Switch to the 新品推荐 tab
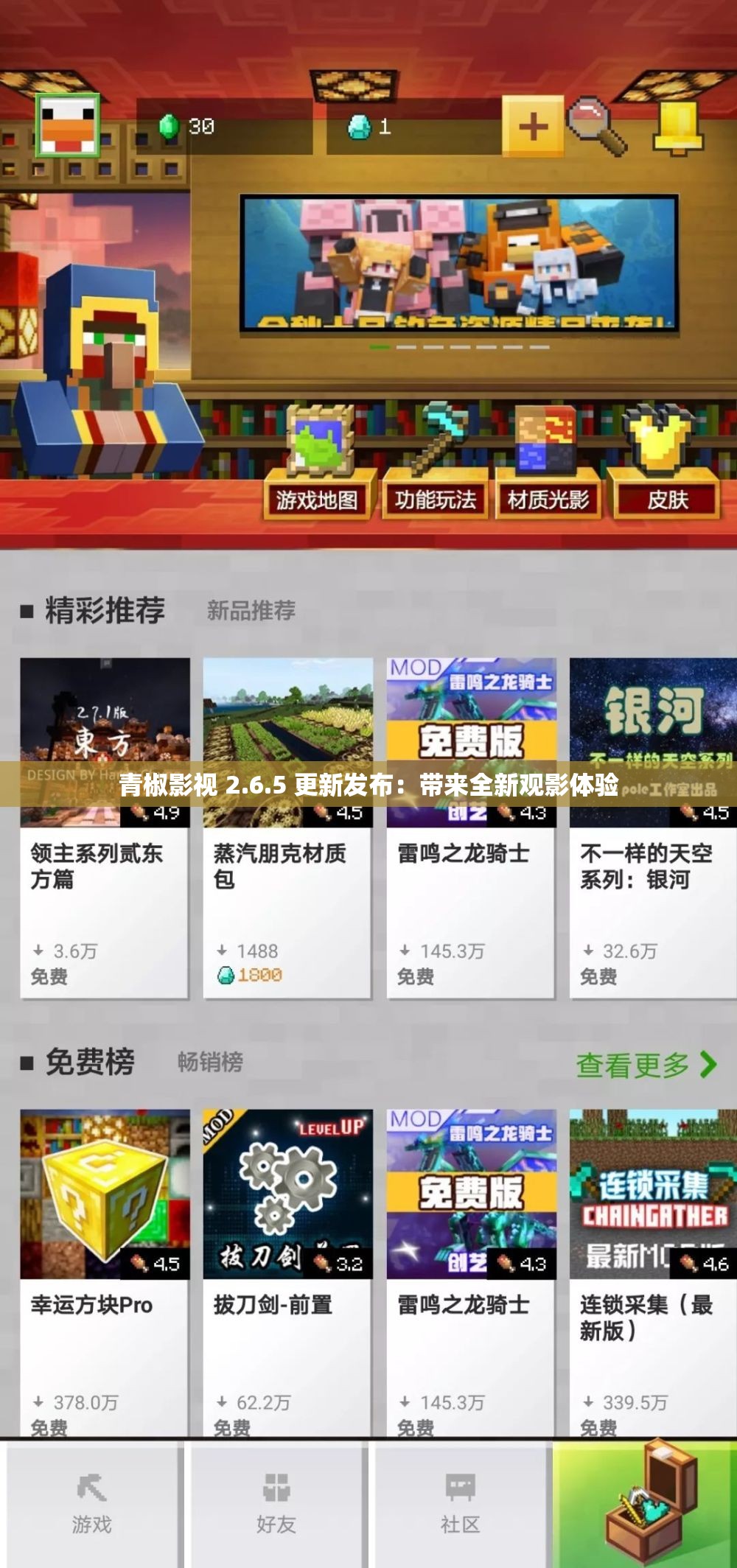This screenshot has height=1568, width=737. (x=252, y=610)
